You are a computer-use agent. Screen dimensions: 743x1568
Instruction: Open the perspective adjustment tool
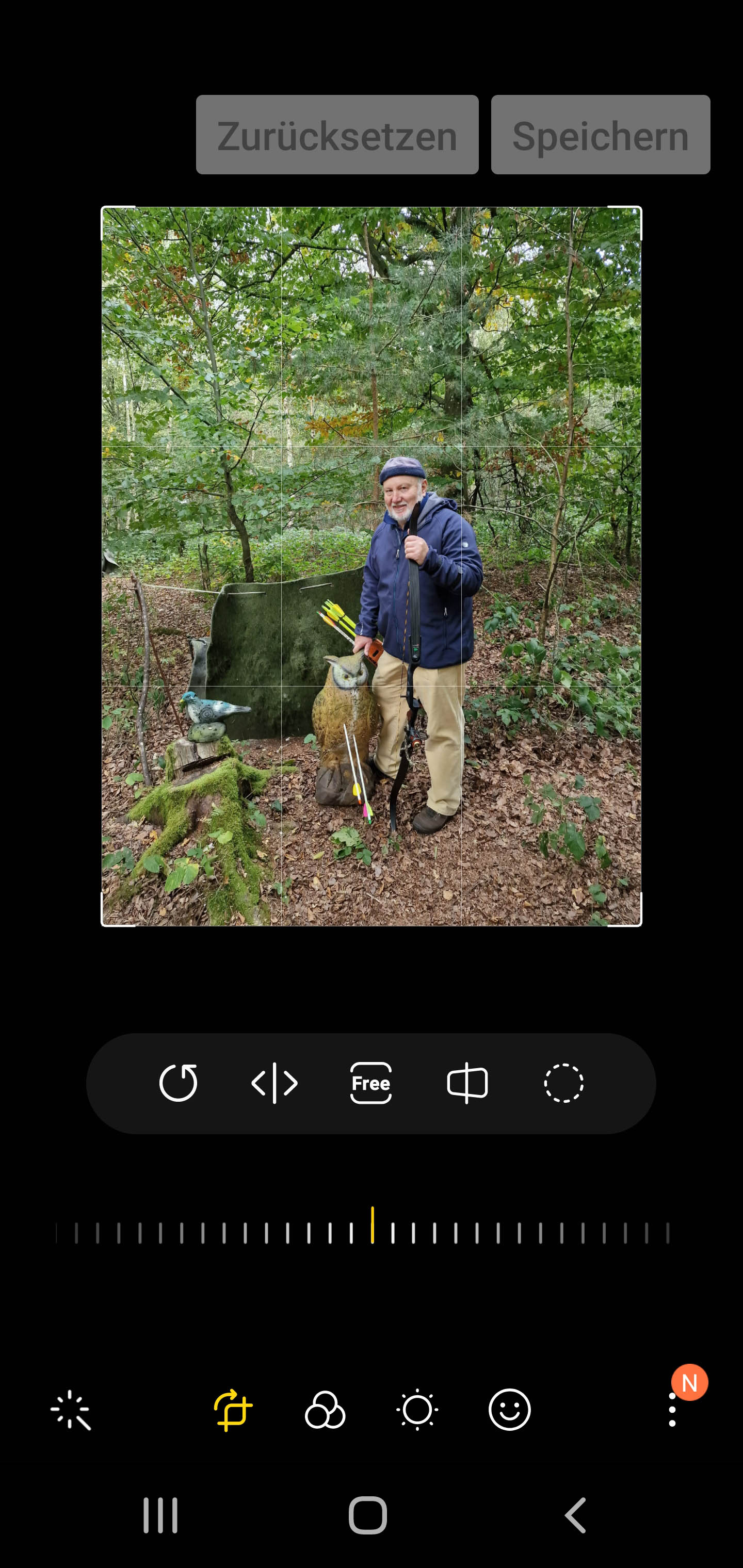[467, 1083]
